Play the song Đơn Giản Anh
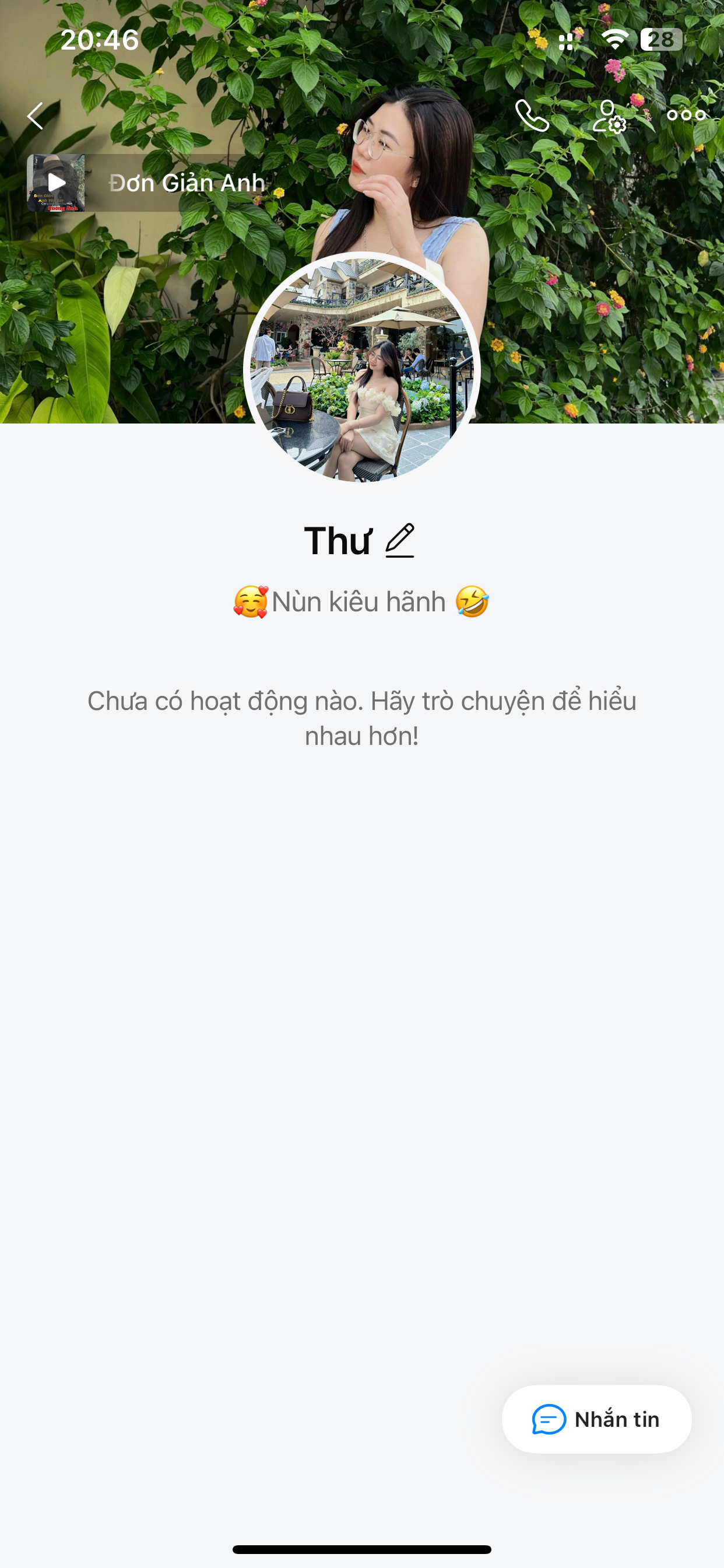Viewport: 724px width, 1568px height. (56, 183)
